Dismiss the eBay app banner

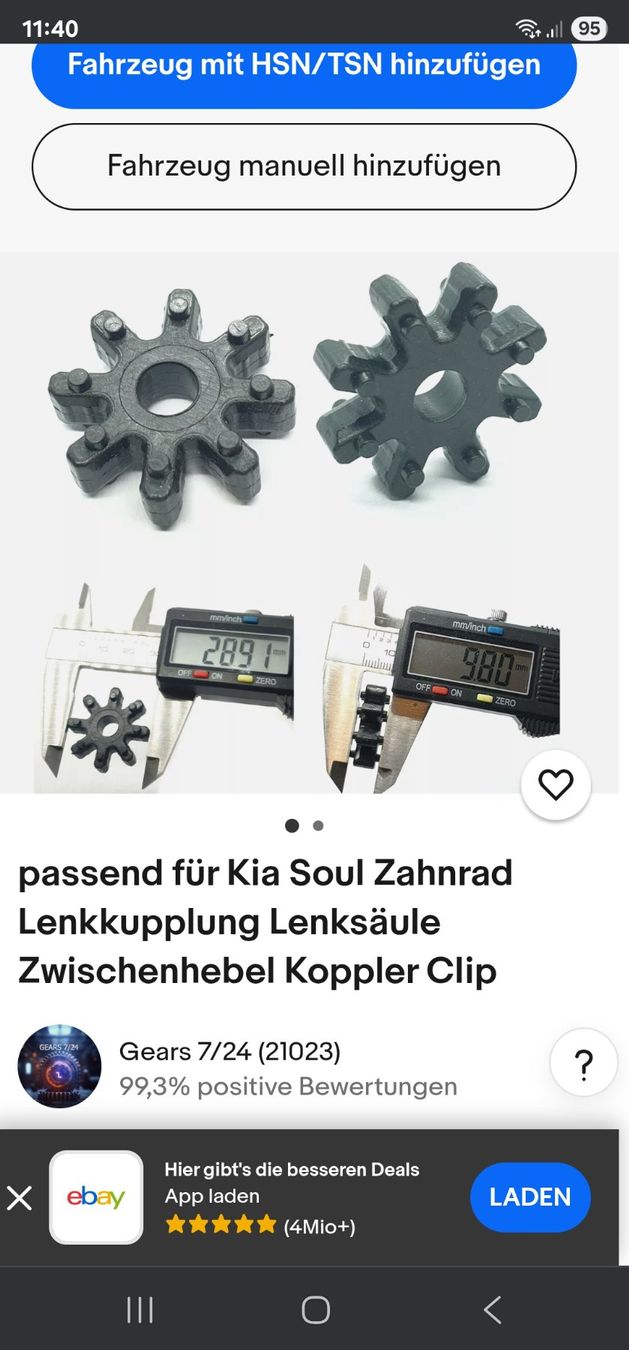tap(20, 1197)
